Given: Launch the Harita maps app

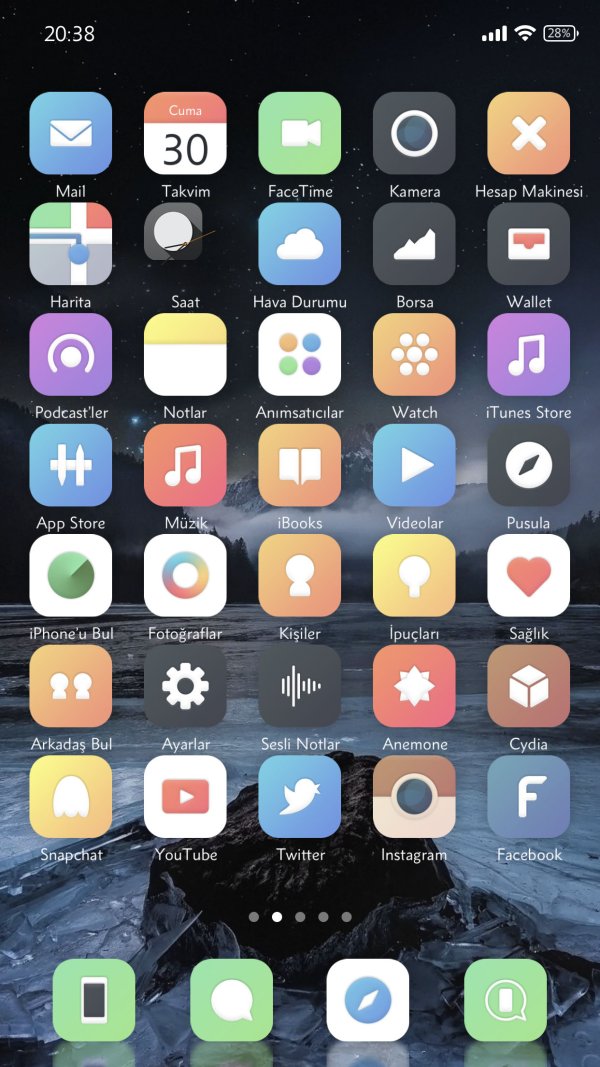Looking at the screenshot, I should (71, 244).
